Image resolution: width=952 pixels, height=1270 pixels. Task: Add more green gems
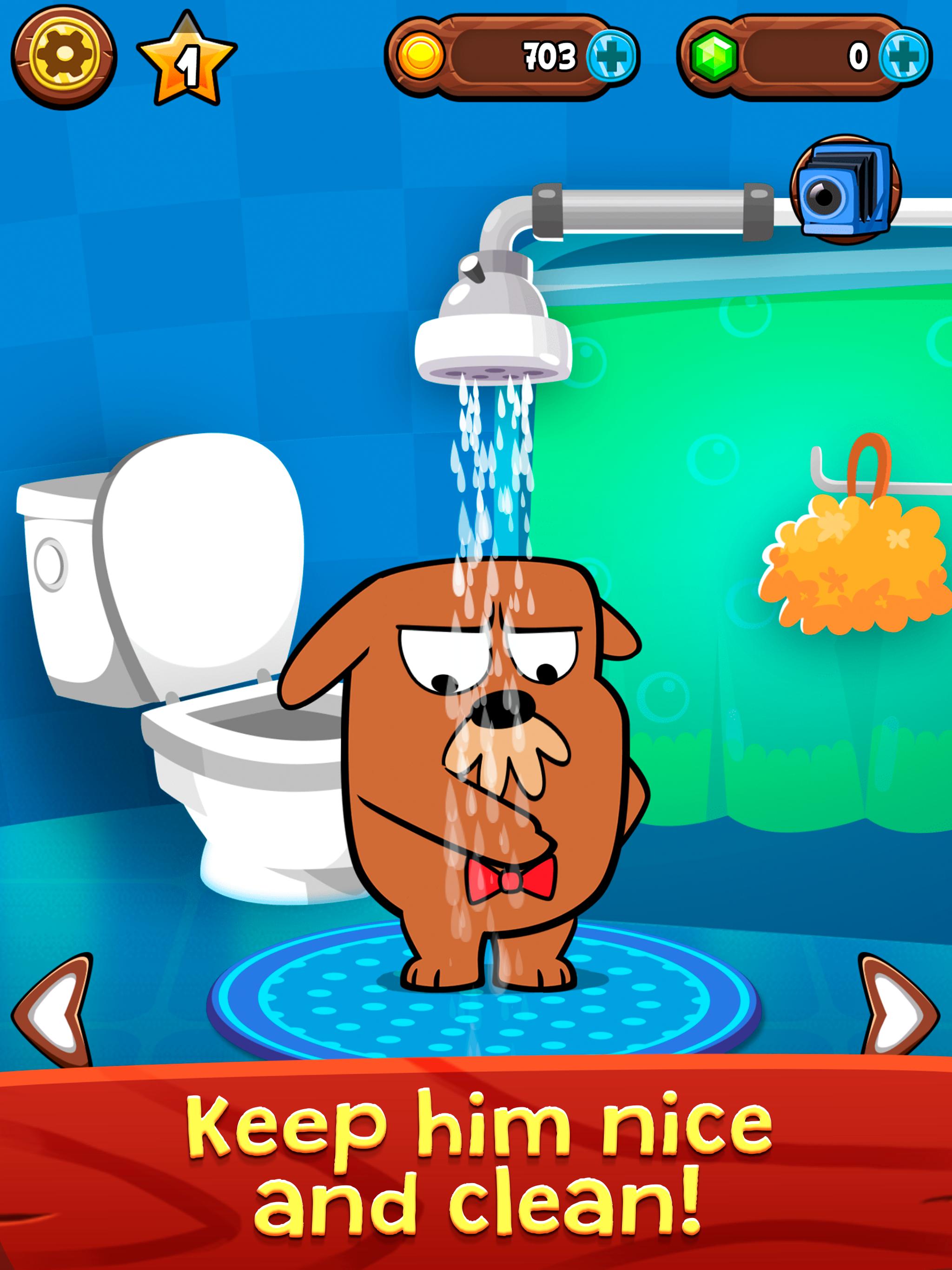coord(904,57)
